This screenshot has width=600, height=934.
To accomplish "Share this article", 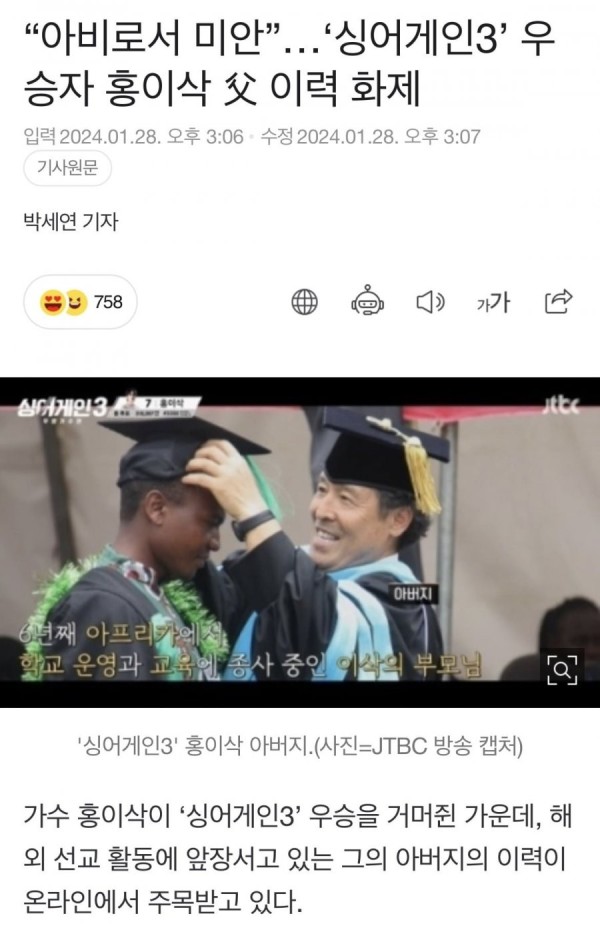I will (x=557, y=301).
